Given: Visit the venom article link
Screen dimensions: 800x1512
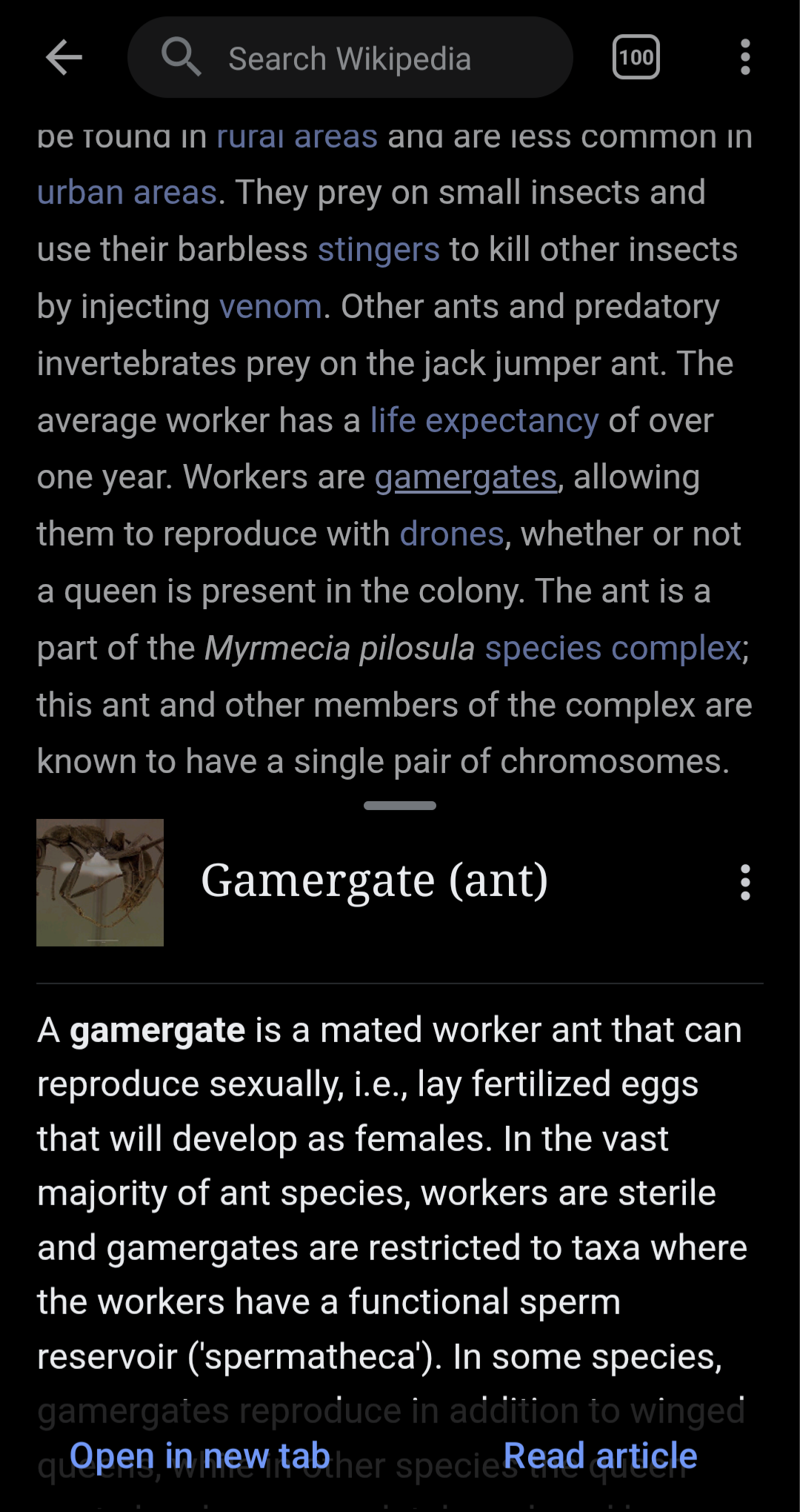Looking at the screenshot, I should pos(270,307).
